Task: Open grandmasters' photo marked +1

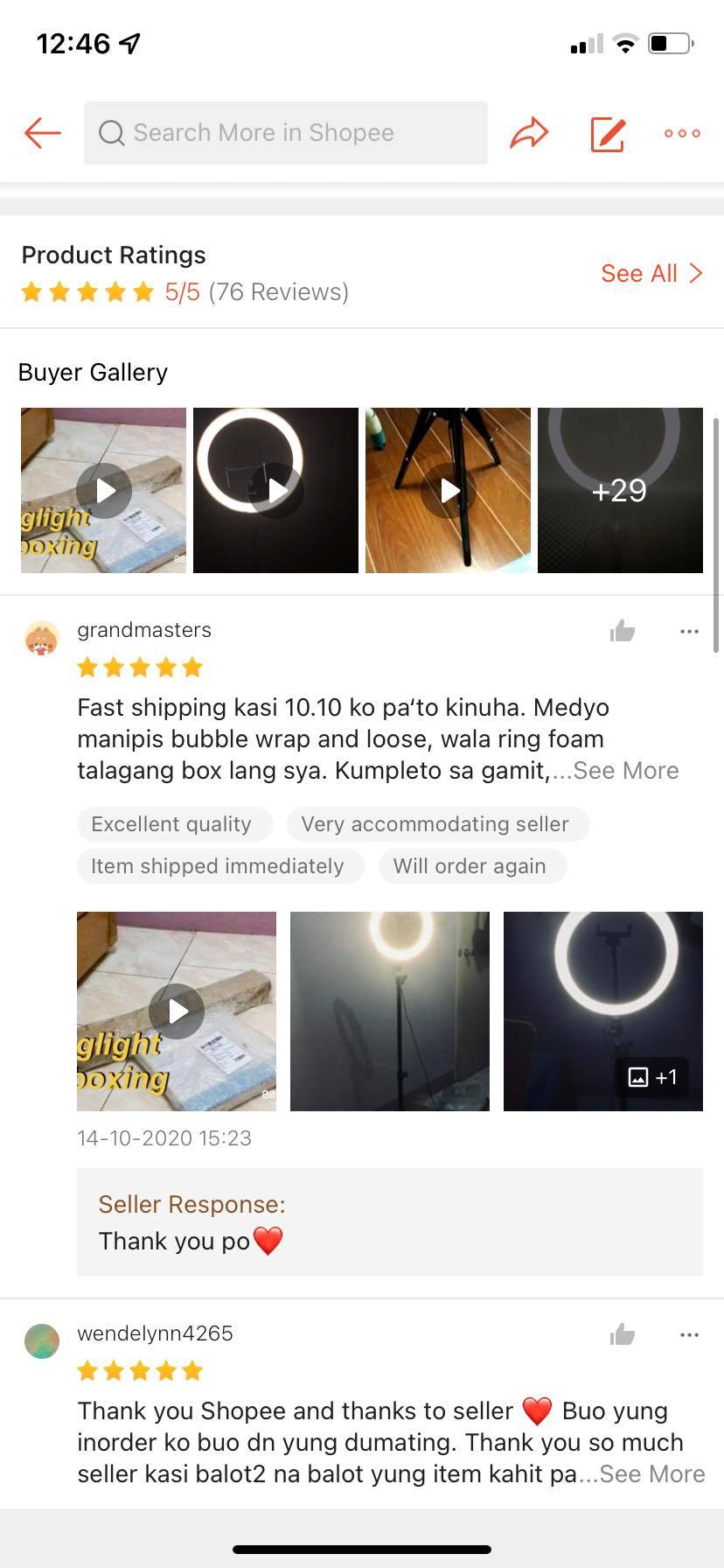Action: point(603,1011)
